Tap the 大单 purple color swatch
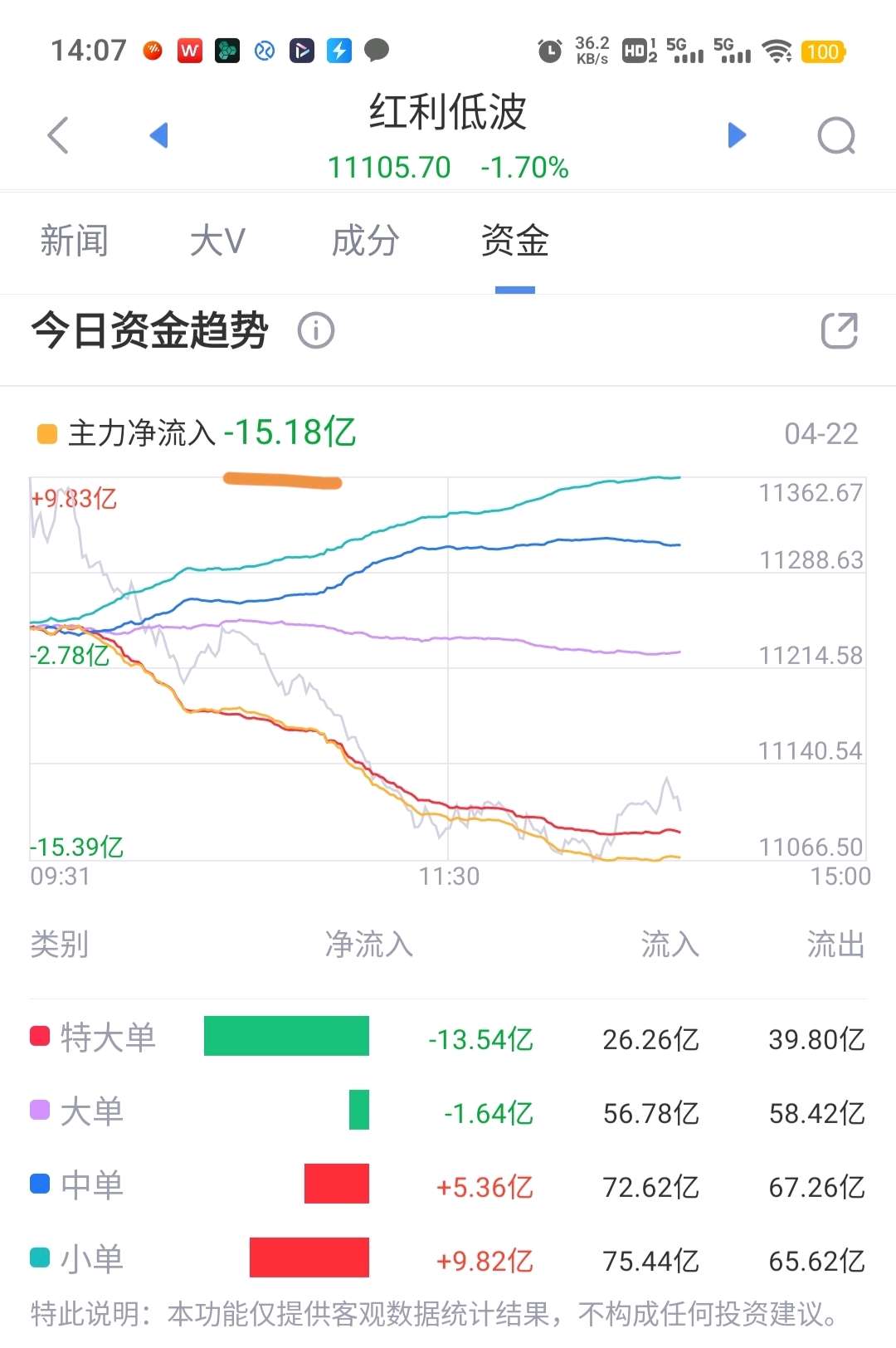The width and height of the screenshot is (896, 1348). (x=39, y=1111)
